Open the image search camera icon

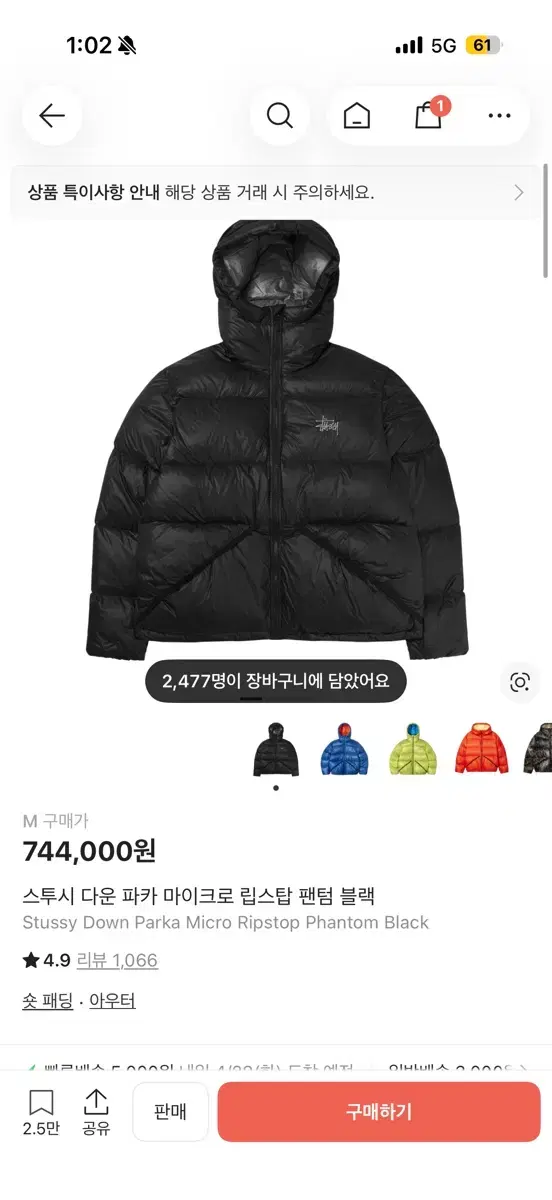[520, 683]
